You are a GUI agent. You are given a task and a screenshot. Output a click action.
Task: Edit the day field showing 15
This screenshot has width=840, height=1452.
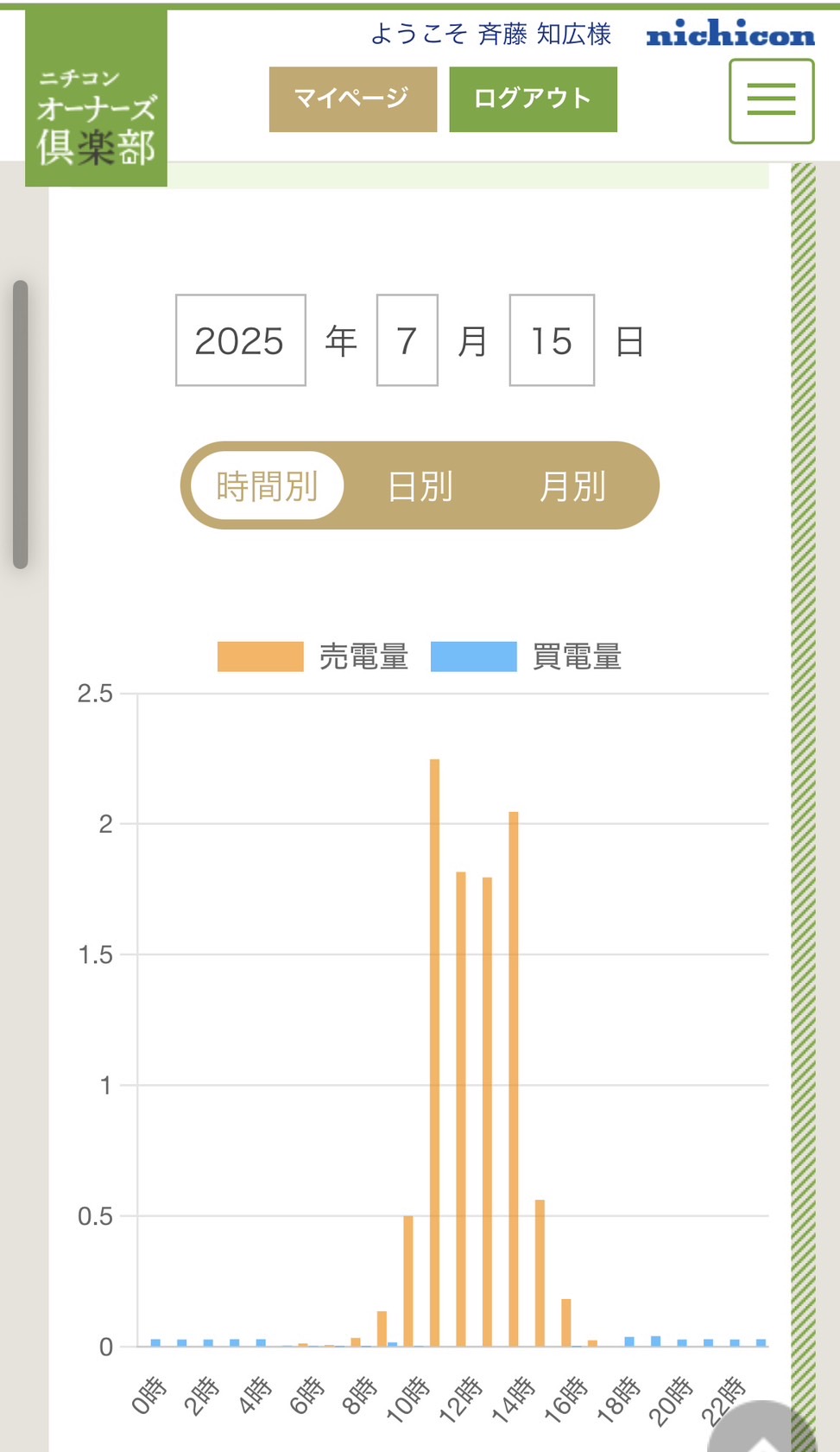tap(552, 340)
